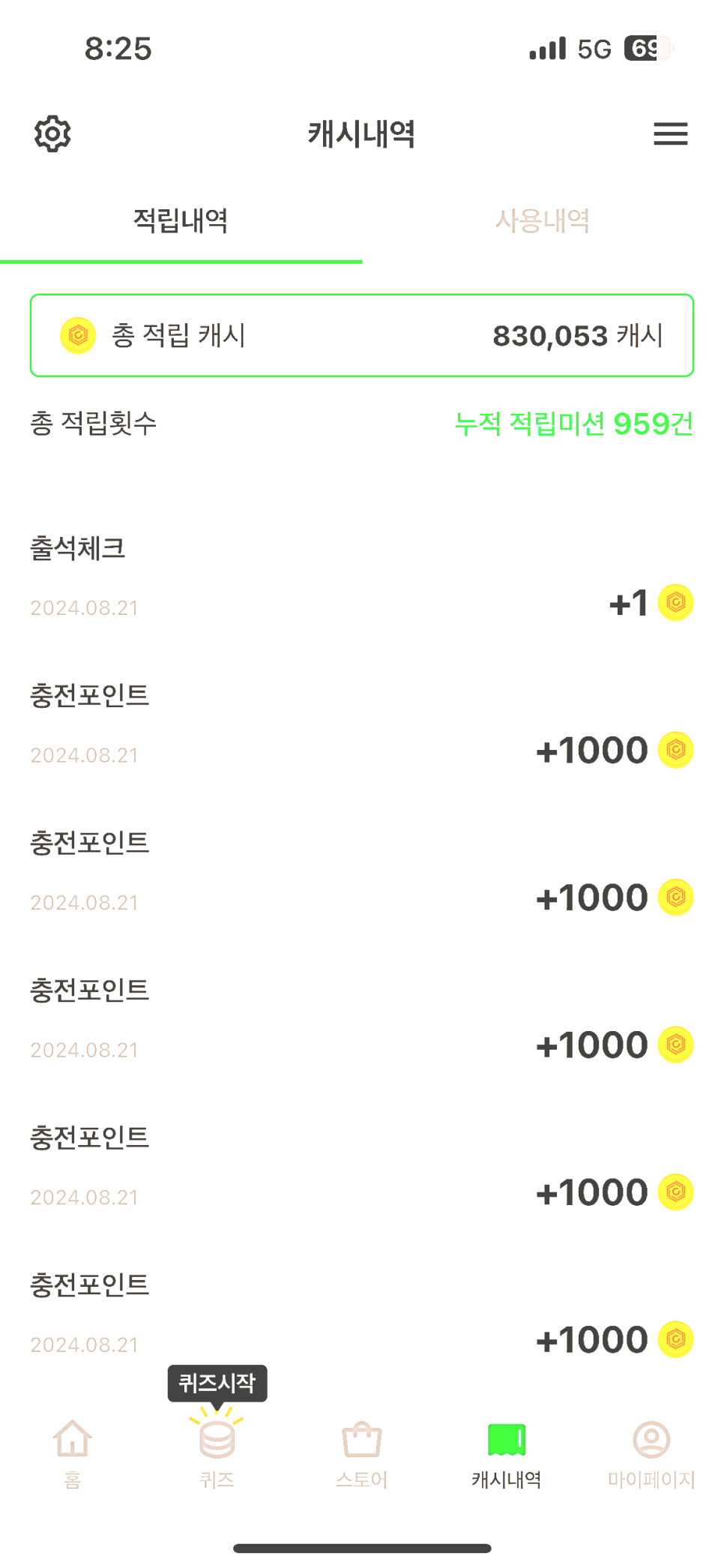This screenshot has width=724, height=1568.
Task: Click the 총 적립 캐시 summary card
Action: (x=362, y=335)
